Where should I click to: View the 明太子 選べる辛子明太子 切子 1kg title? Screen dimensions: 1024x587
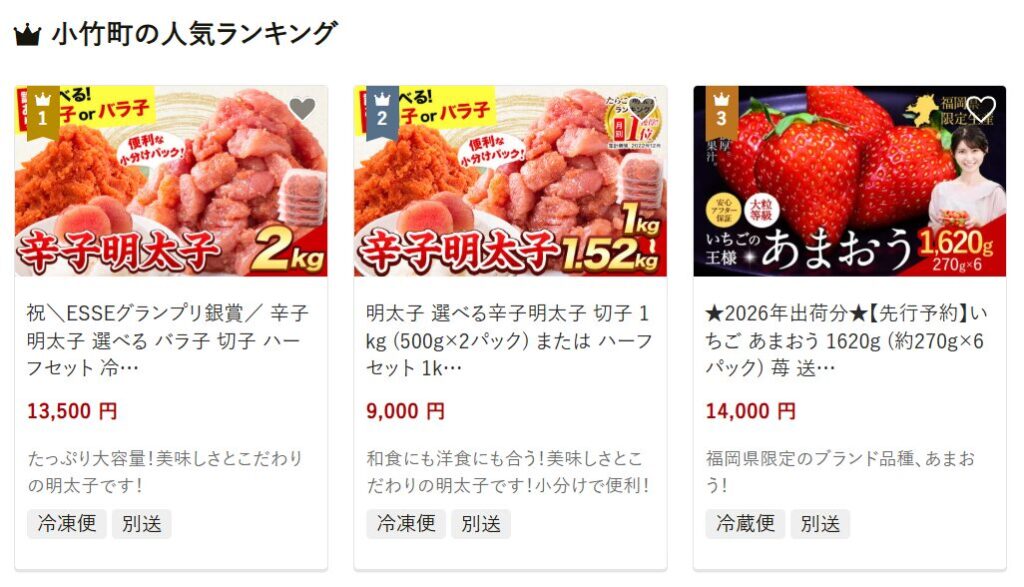tap(508, 340)
